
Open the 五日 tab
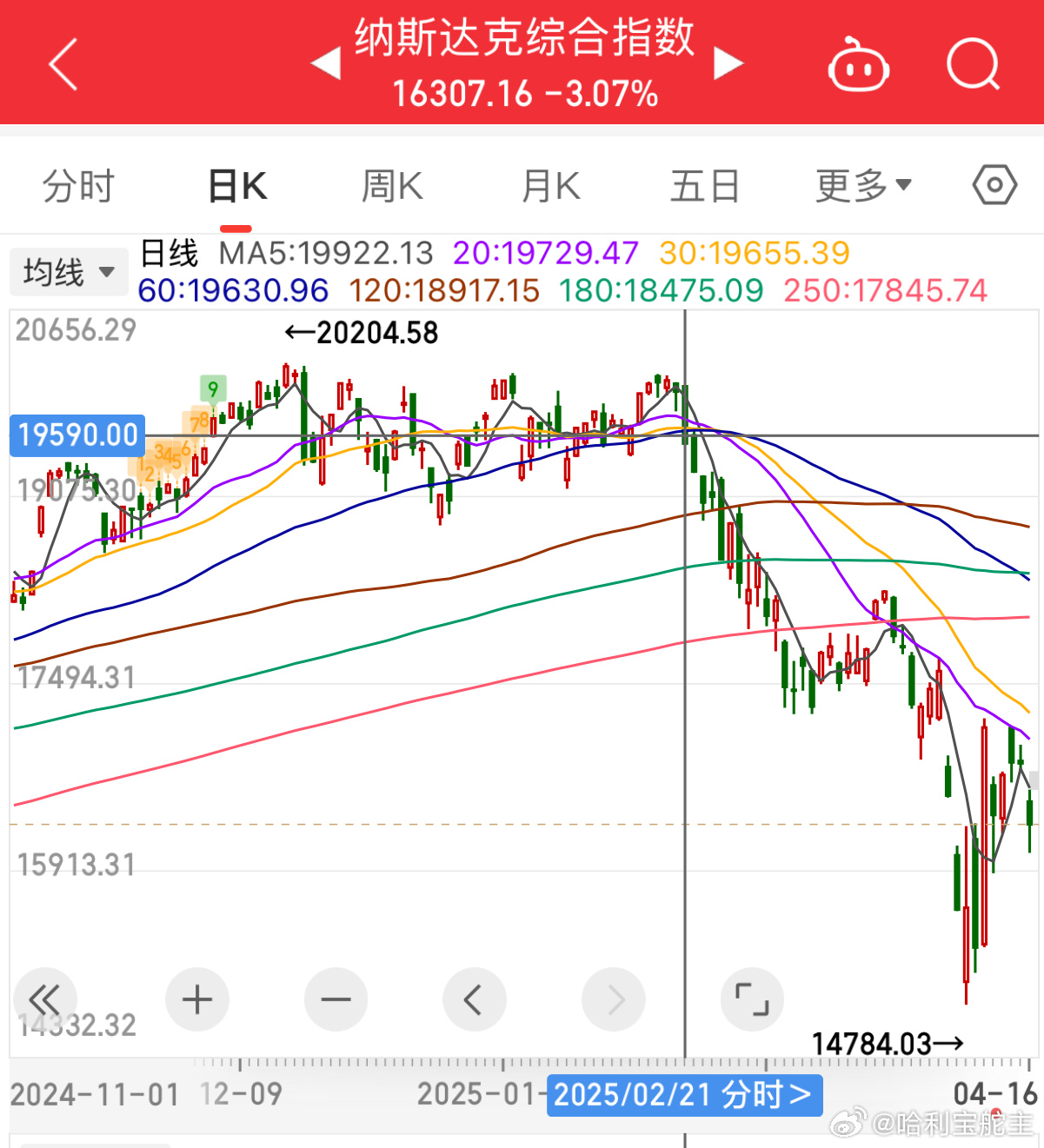pos(705,186)
